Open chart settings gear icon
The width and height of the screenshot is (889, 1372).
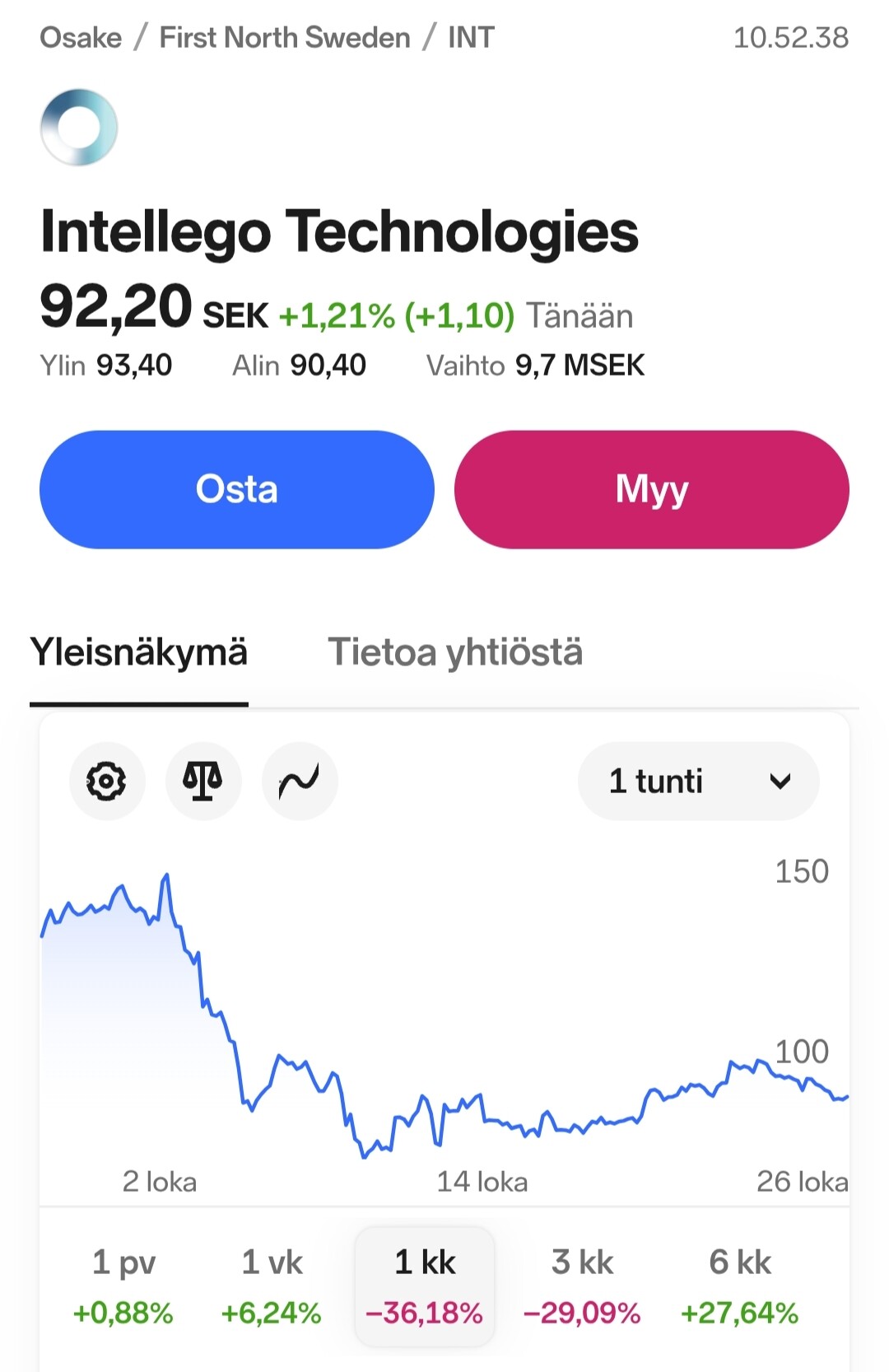tap(107, 781)
